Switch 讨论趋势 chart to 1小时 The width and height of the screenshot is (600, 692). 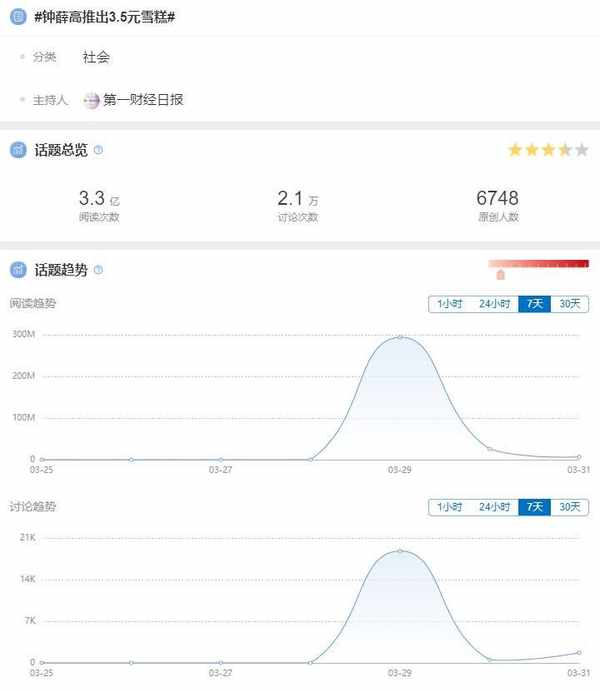(x=449, y=507)
